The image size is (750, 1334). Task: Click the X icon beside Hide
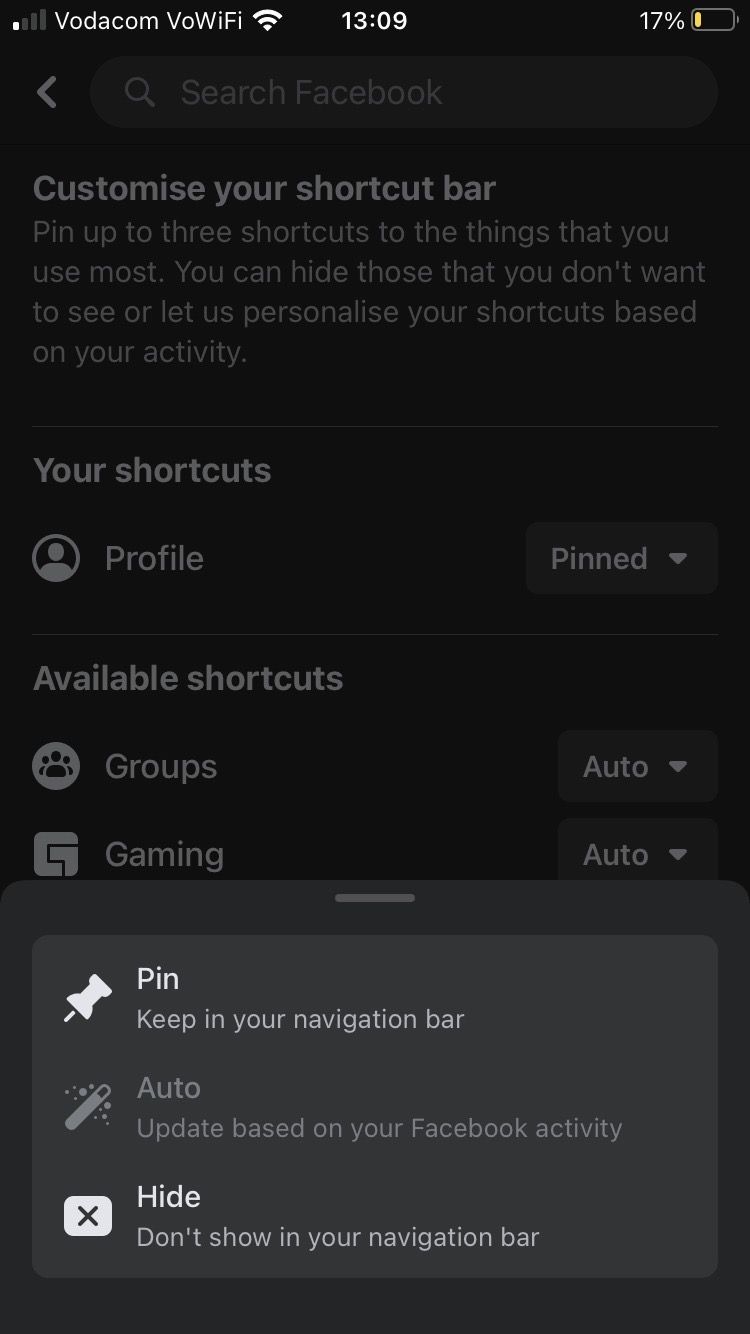87,1215
